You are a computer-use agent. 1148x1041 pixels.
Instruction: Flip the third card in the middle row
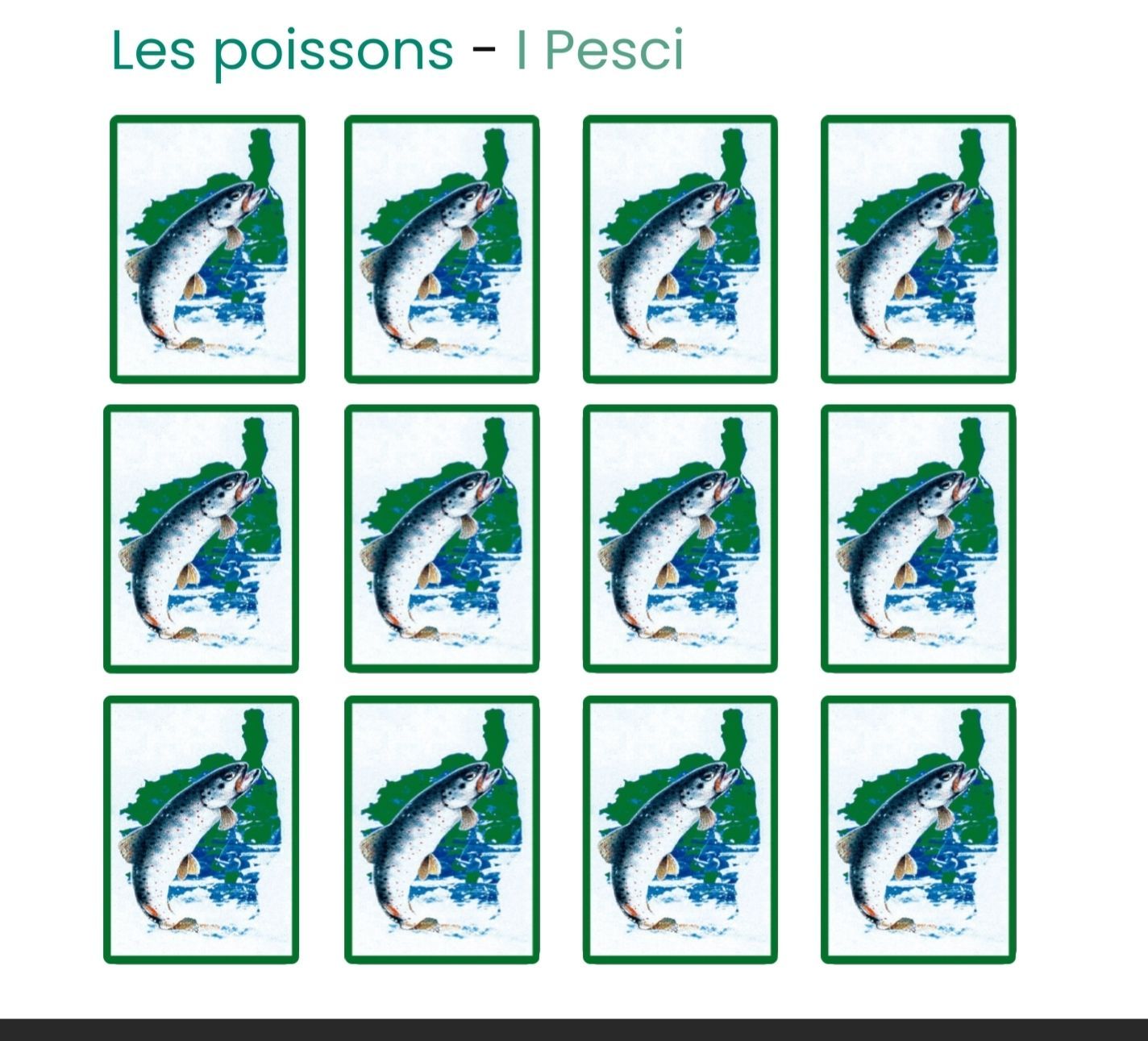pyautogui.click(x=680, y=539)
